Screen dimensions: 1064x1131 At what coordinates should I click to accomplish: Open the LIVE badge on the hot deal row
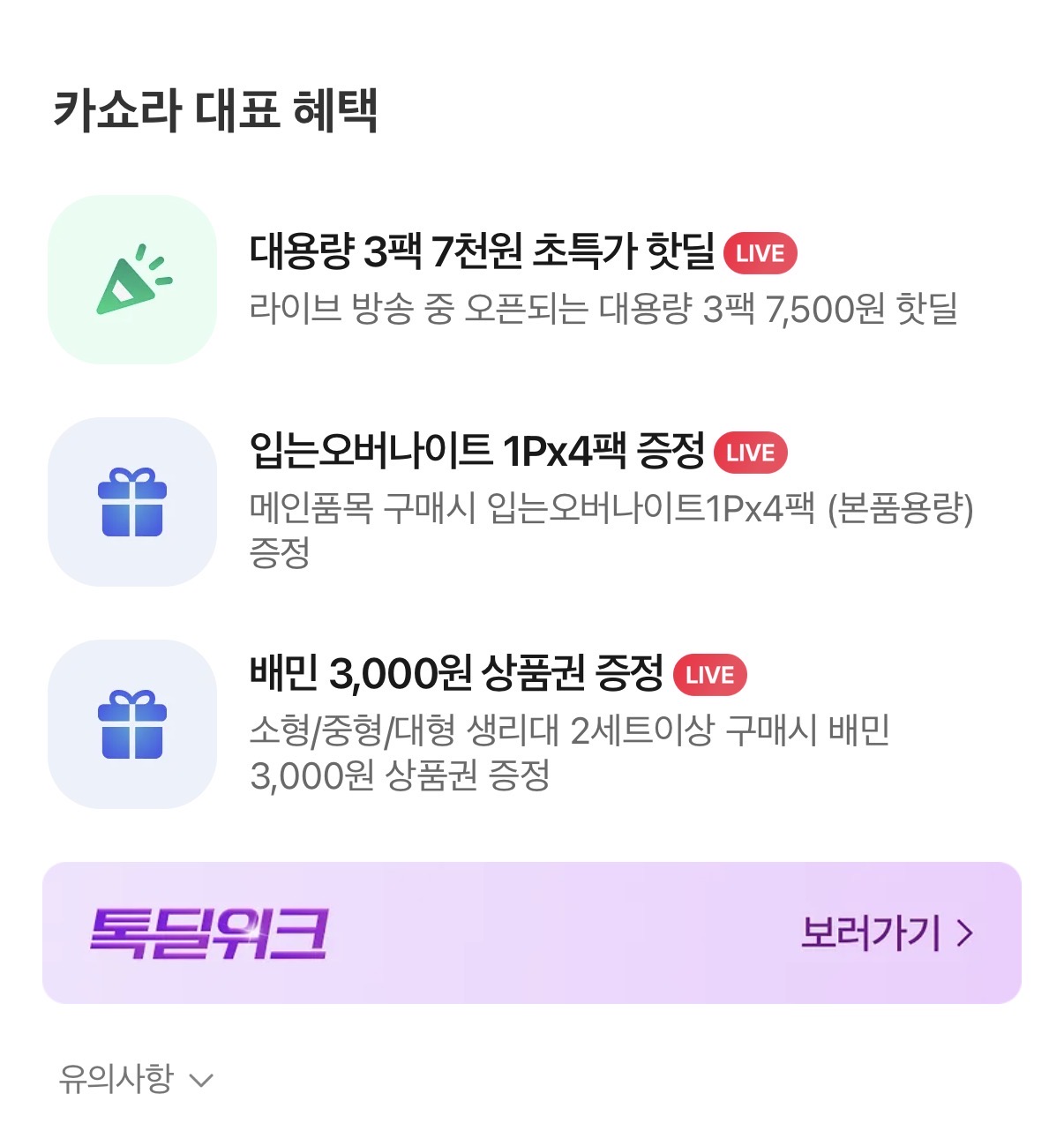click(x=761, y=253)
